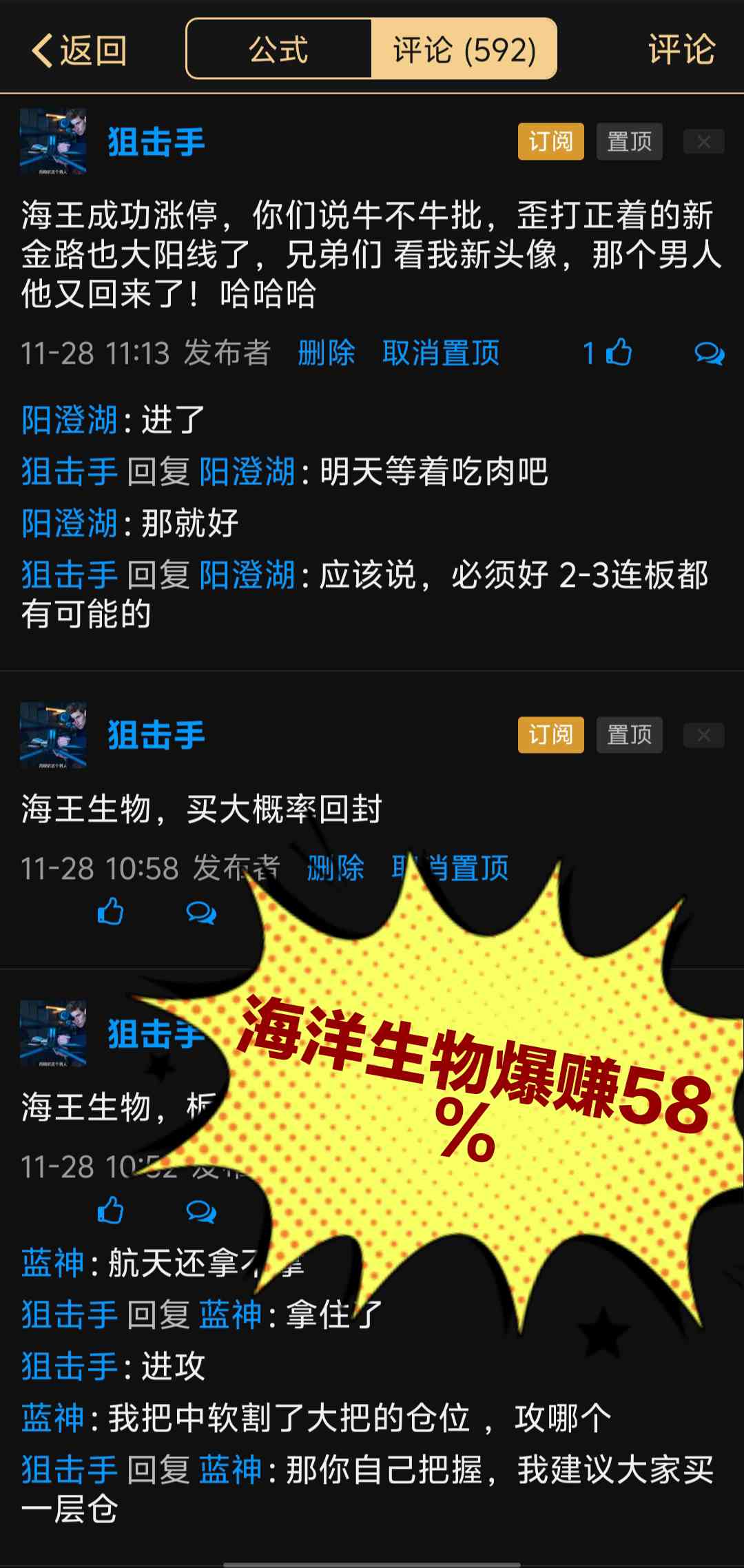The width and height of the screenshot is (744, 1568).
Task: Select the 评论 (592) tab
Action: (x=464, y=50)
